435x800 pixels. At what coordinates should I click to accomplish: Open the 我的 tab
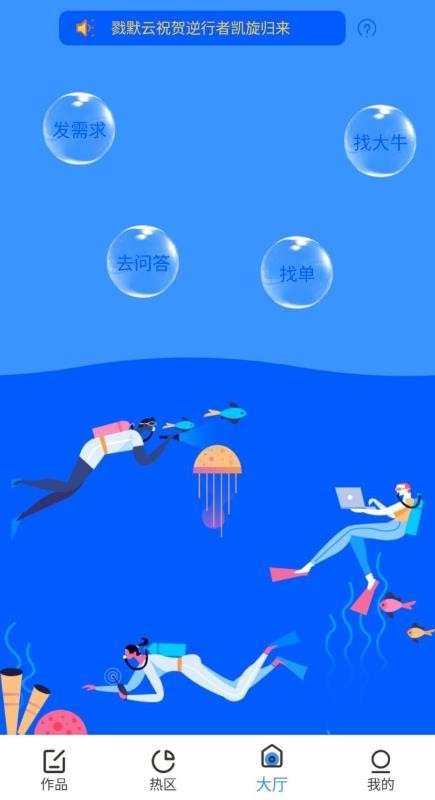click(x=380, y=770)
